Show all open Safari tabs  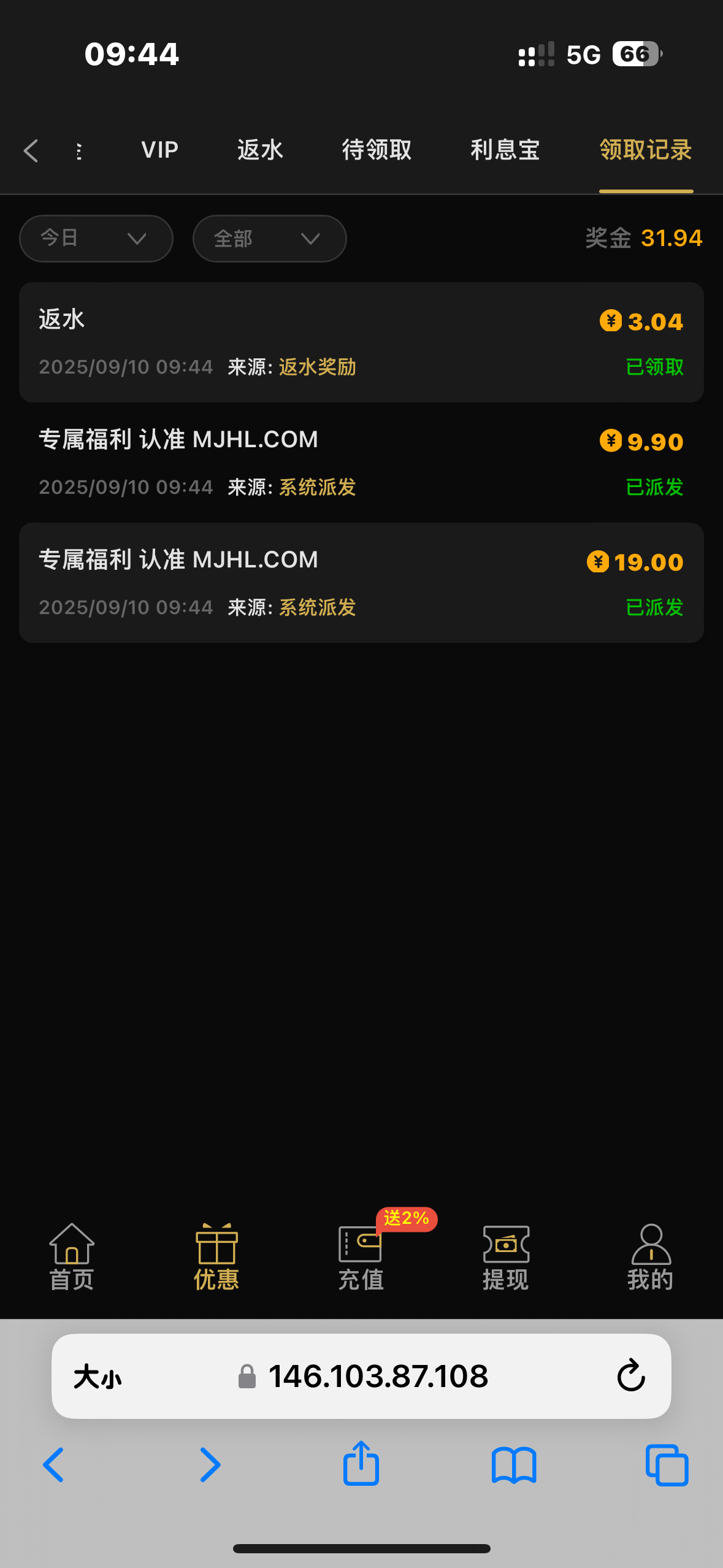[x=667, y=1465]
